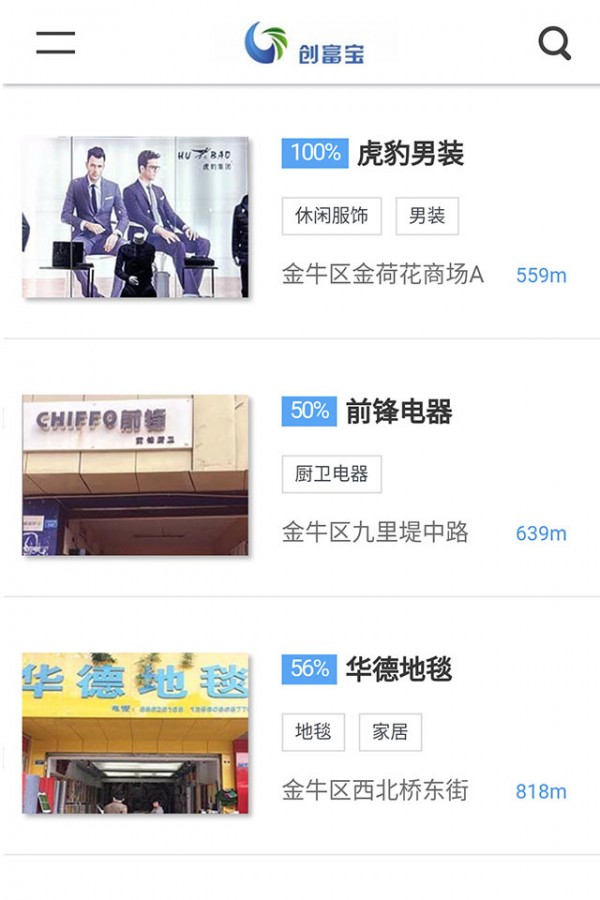View the 虎豹男装 storefront photo
600x900 pixels.
click(x=135, y=217)
